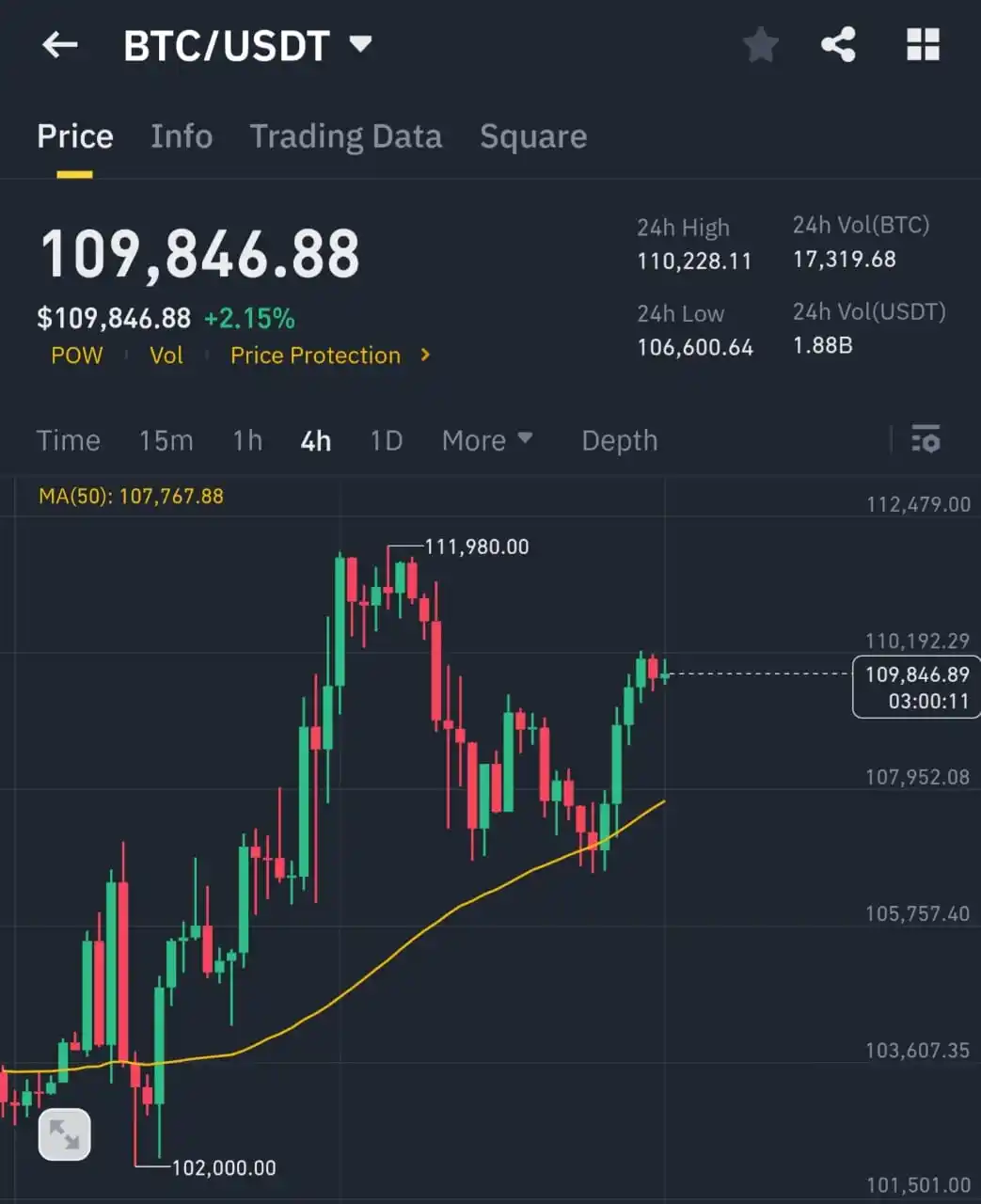The image size is (981, 1204).
Task: Select the 1D chart interval
Action: (x=386, y=440)
